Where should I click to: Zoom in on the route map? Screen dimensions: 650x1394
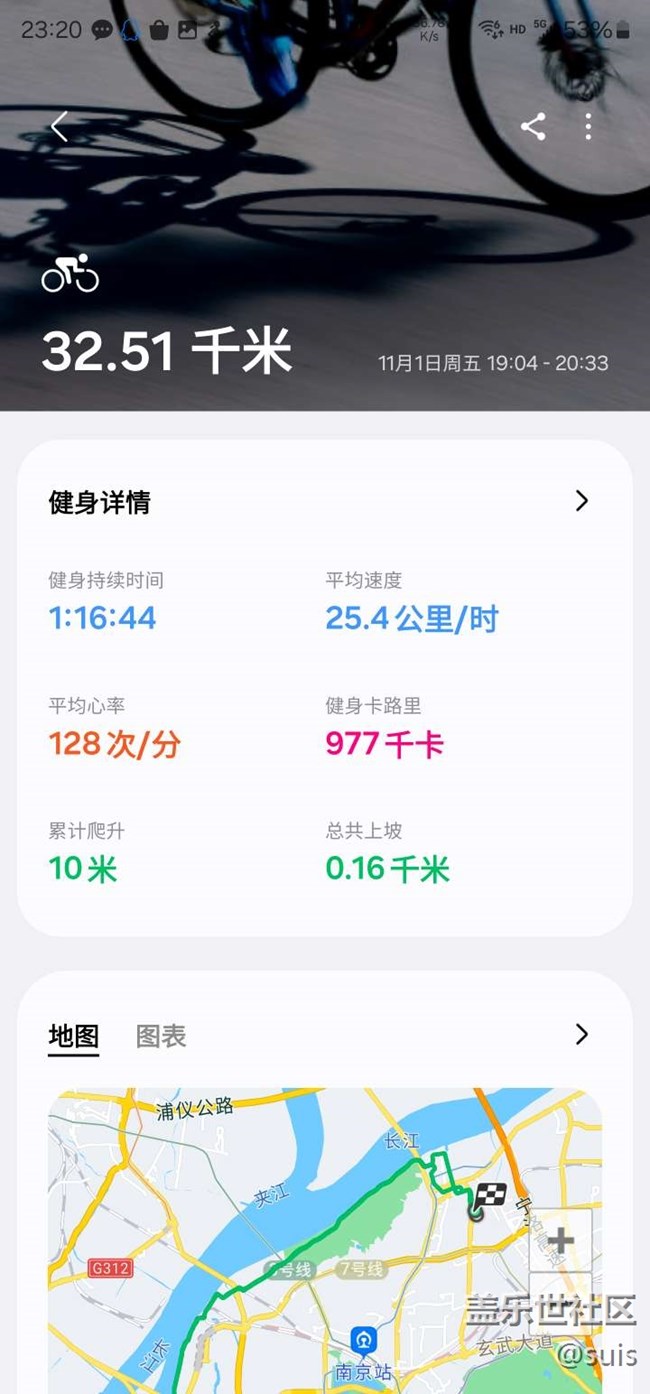560,1241
